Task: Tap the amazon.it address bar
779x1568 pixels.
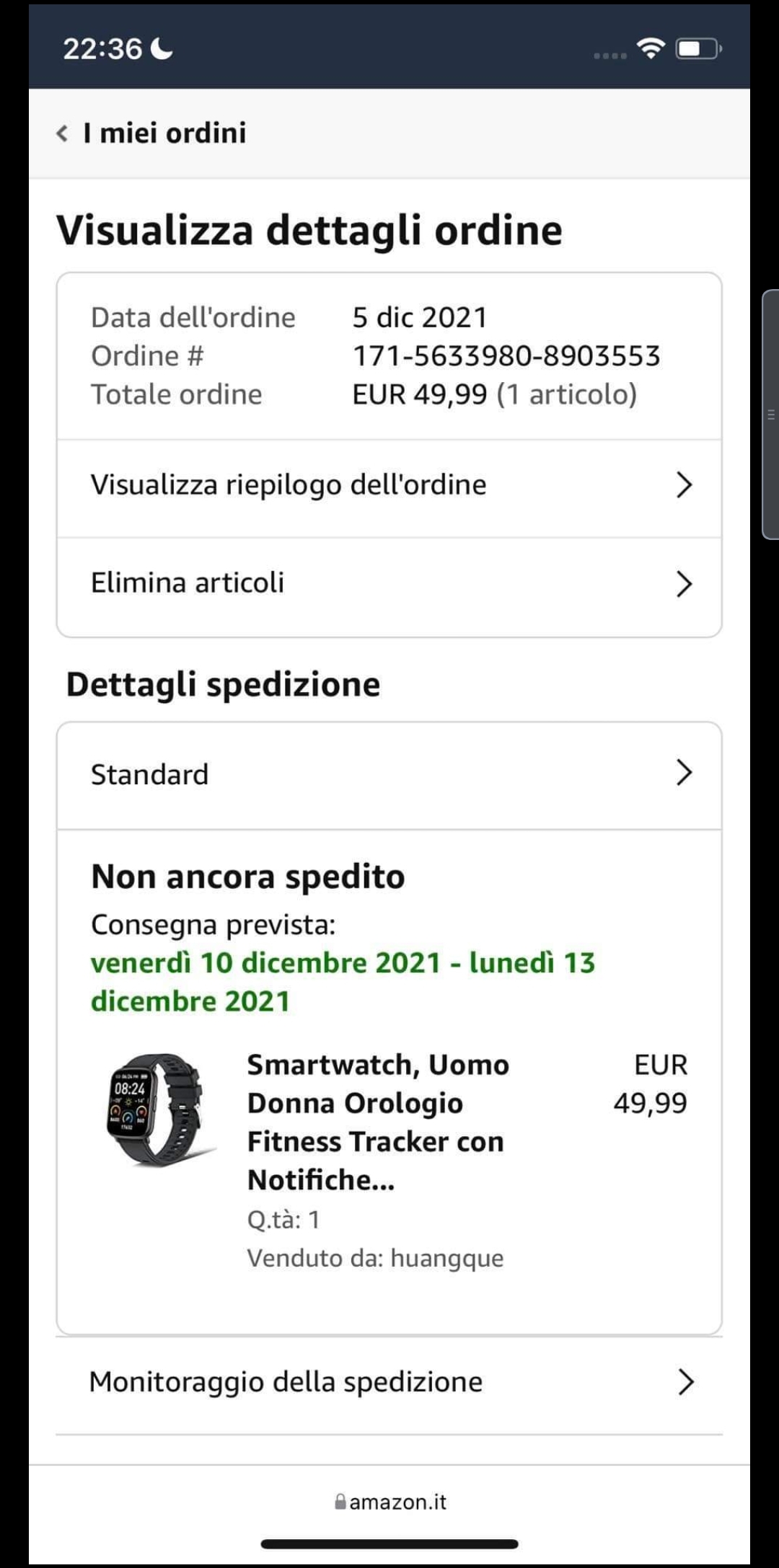Action: pos(390,1502)
